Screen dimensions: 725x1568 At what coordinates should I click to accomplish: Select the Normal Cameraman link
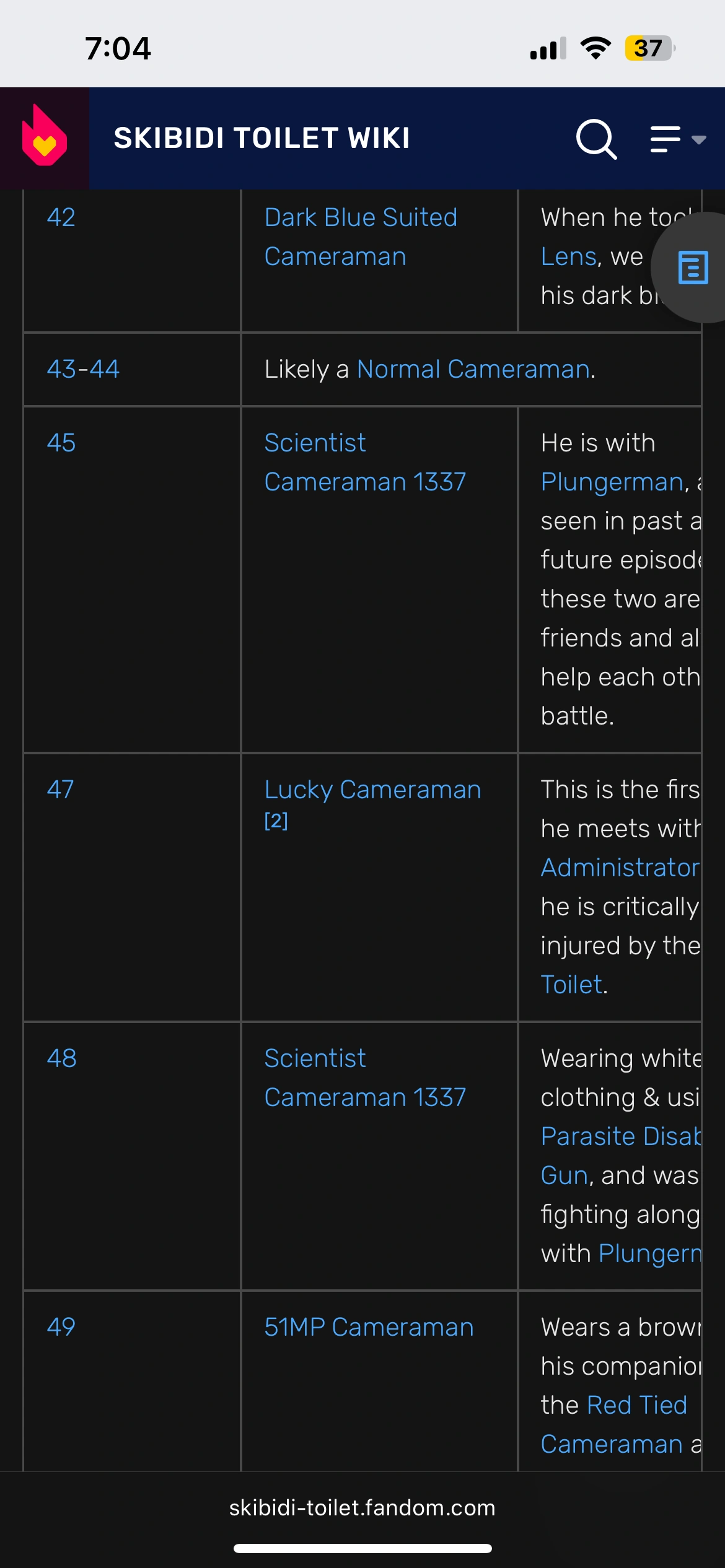click(x=475, y=368)
